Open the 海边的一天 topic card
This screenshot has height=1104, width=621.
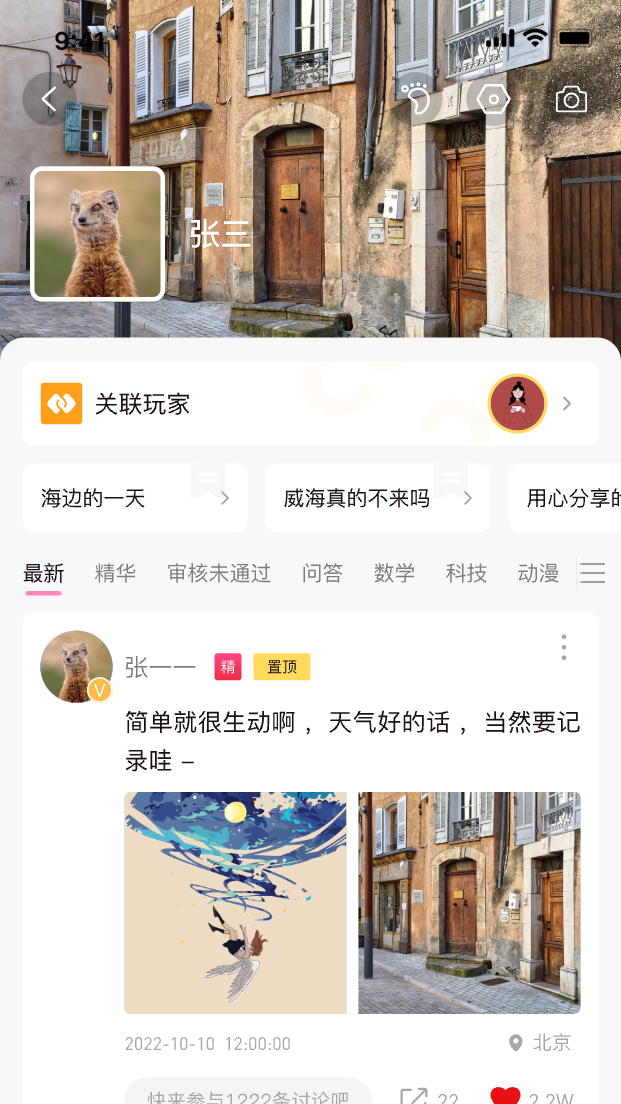coord(135,498)
